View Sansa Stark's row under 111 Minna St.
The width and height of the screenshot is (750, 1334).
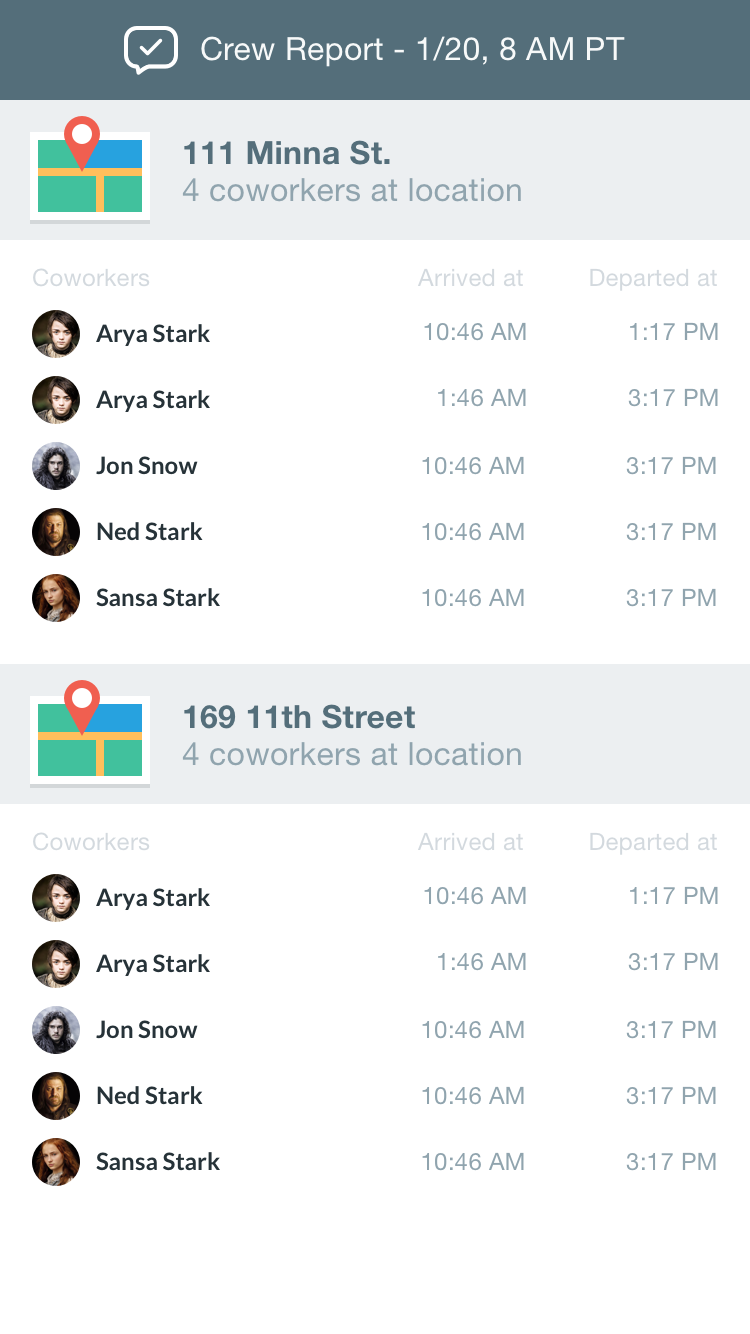(x=375, y=598)
